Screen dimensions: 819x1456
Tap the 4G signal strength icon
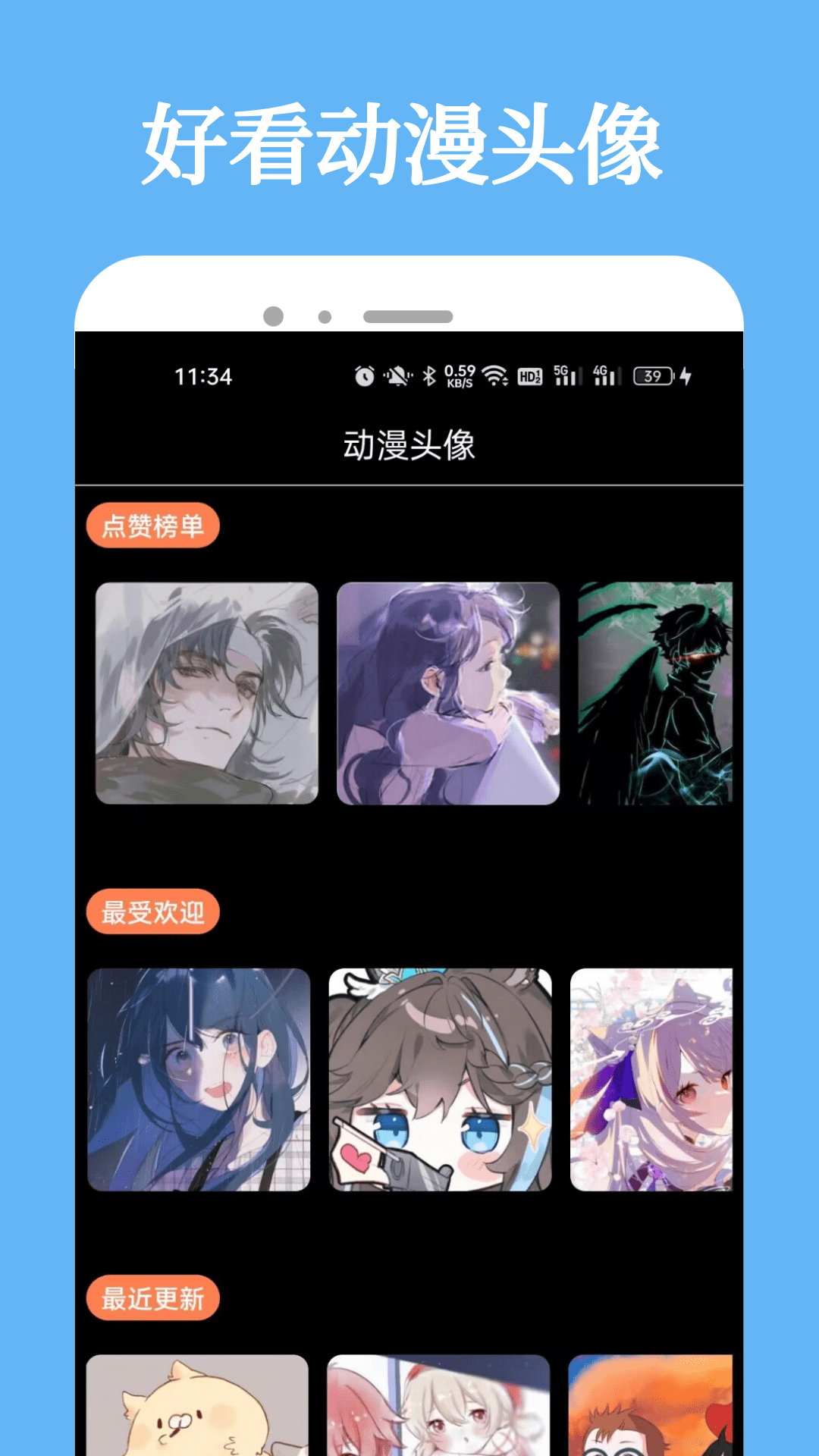(x=607, y=375)
